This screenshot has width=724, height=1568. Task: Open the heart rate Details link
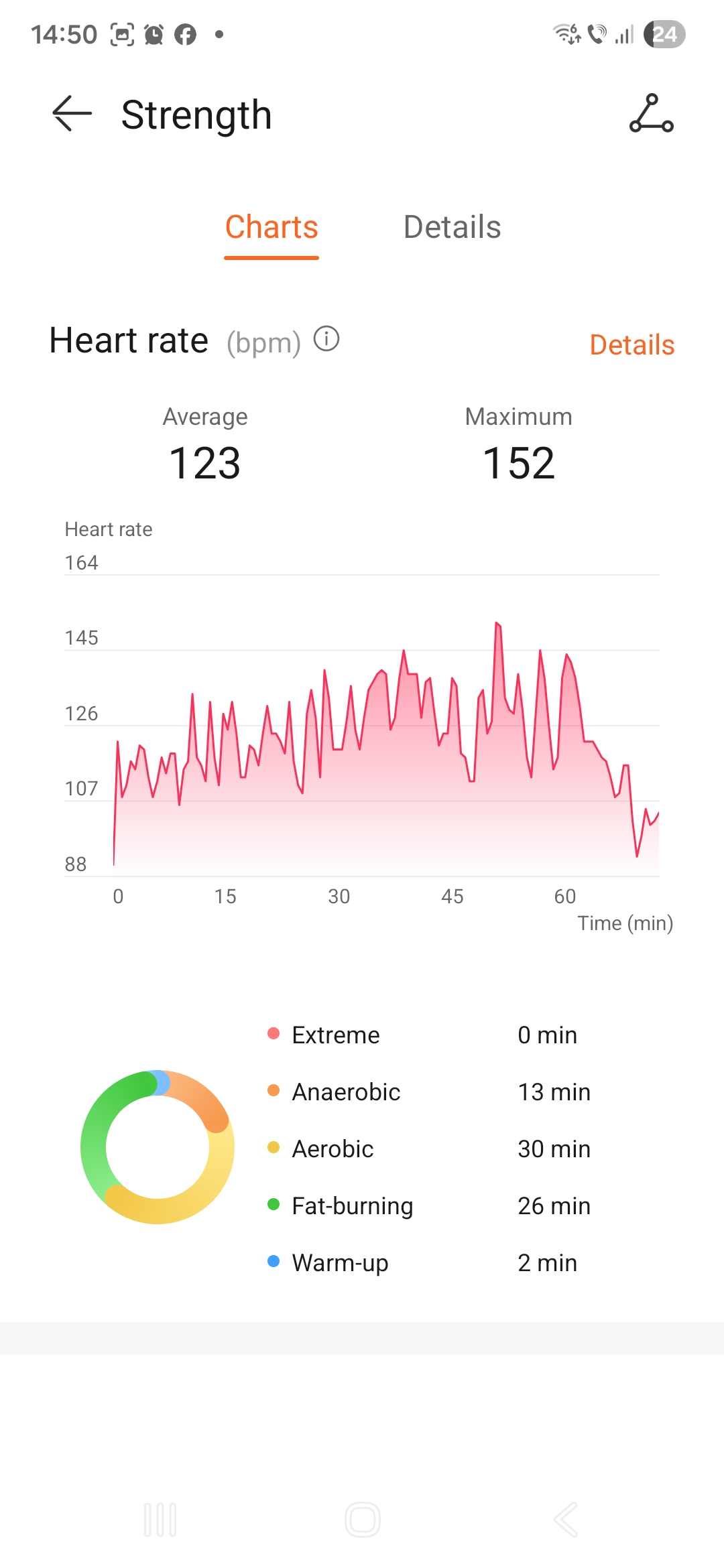pyautogui.click(x=631, y=345)
